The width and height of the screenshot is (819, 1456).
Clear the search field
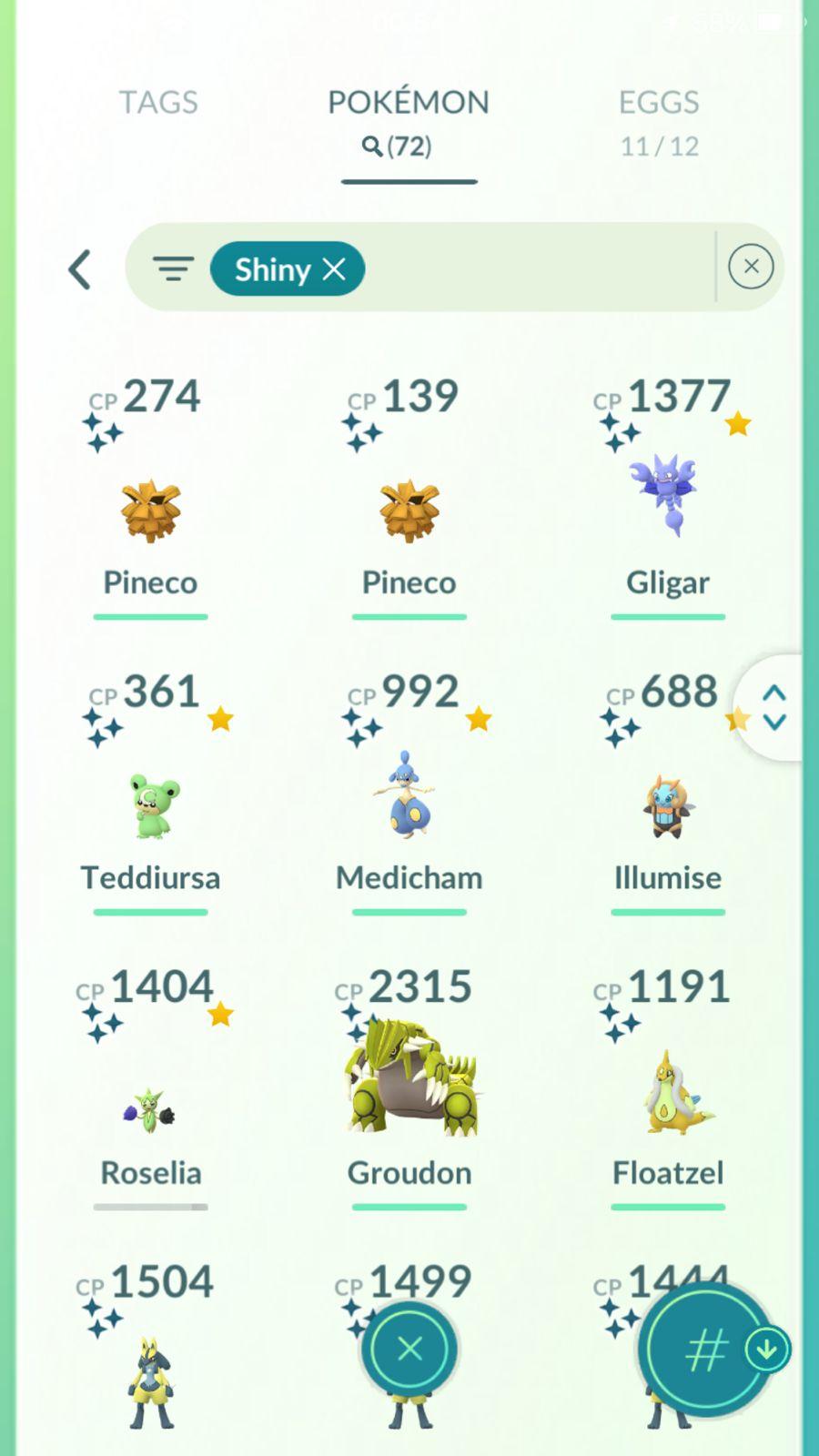coord(751,267)
